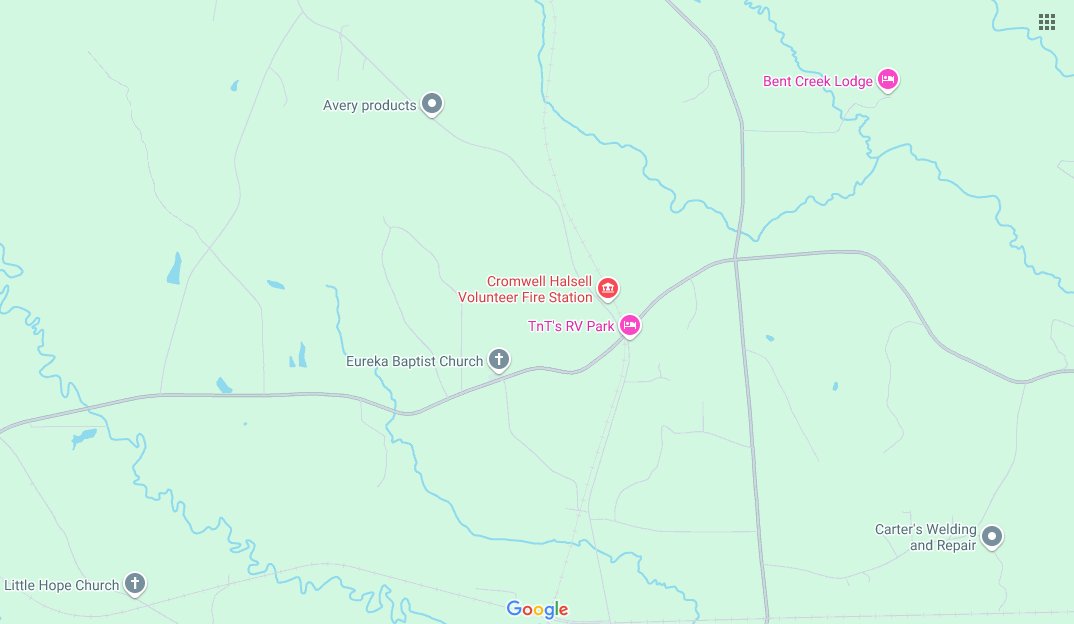The image size is (1074, 624).
Task: Open TnT's RV Park pin
Action: point(629,325)
